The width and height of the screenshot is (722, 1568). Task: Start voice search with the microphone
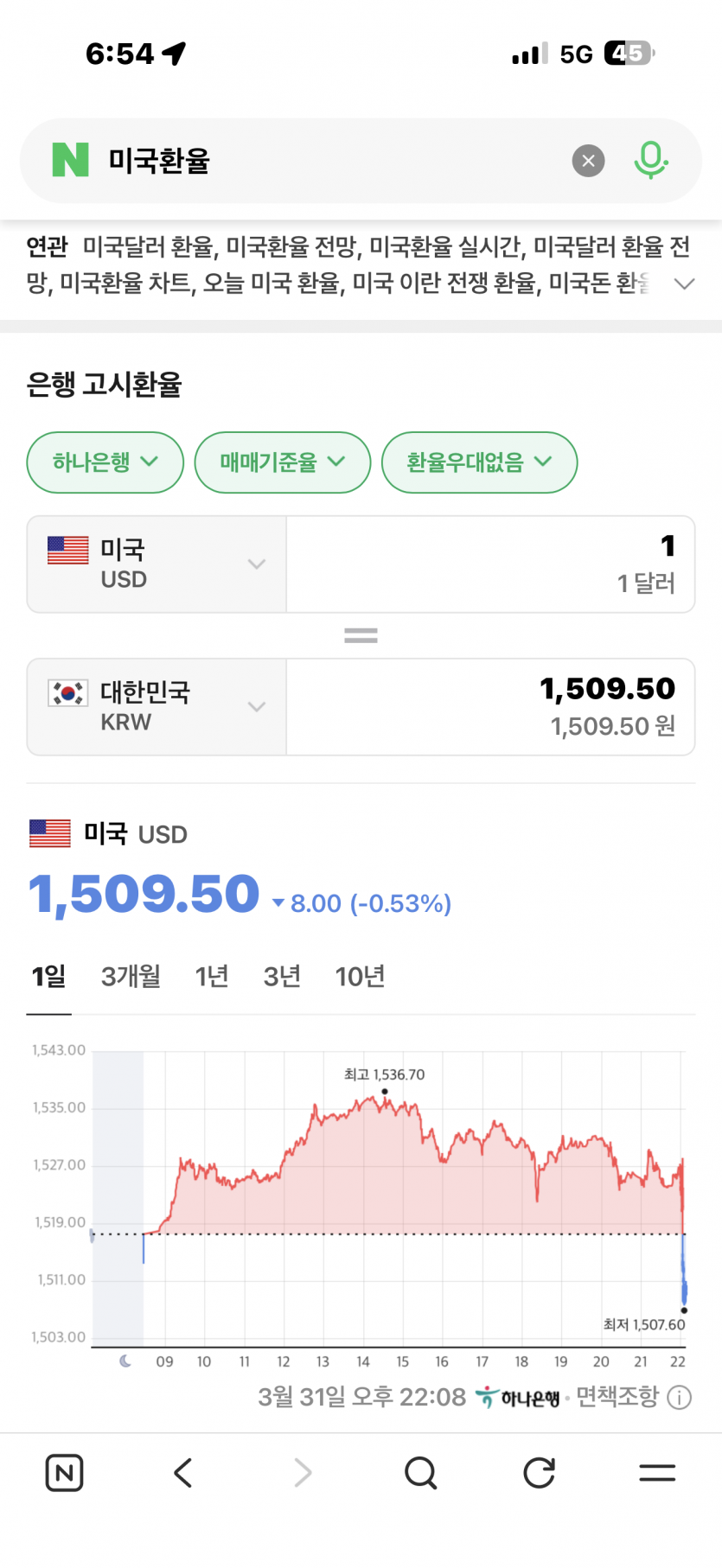pos(650,161)
